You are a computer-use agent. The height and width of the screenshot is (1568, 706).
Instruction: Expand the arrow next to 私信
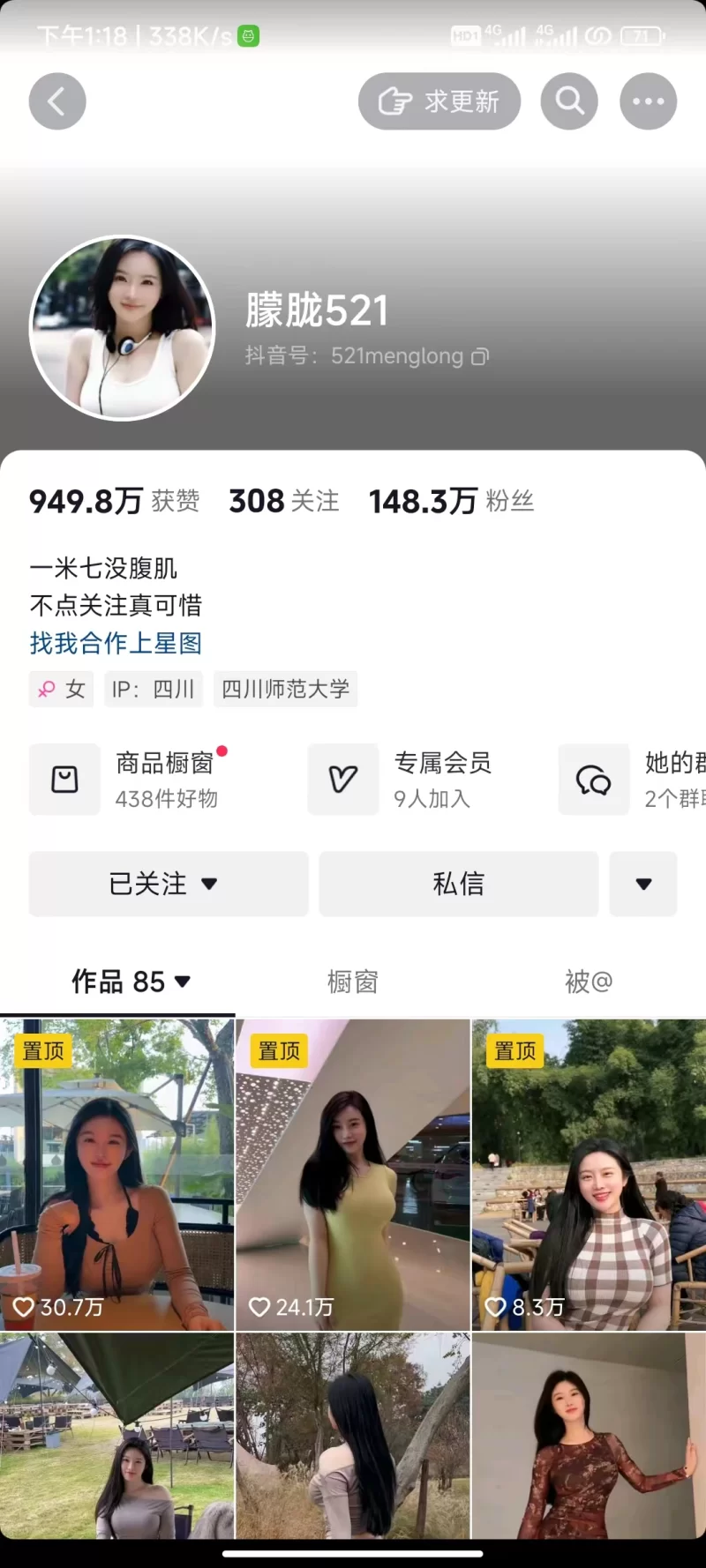pyautogui.click(x=643, y=884)
